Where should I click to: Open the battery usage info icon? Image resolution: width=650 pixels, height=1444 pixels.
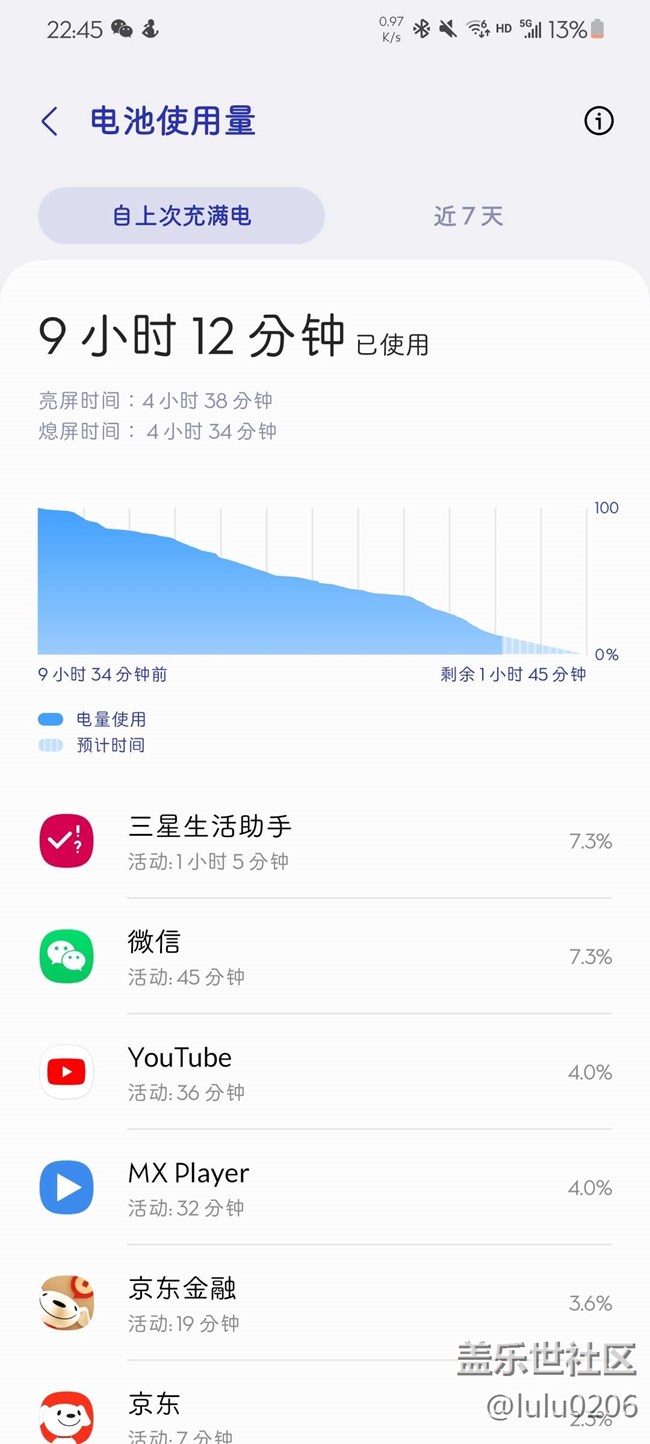pos(598,122)
